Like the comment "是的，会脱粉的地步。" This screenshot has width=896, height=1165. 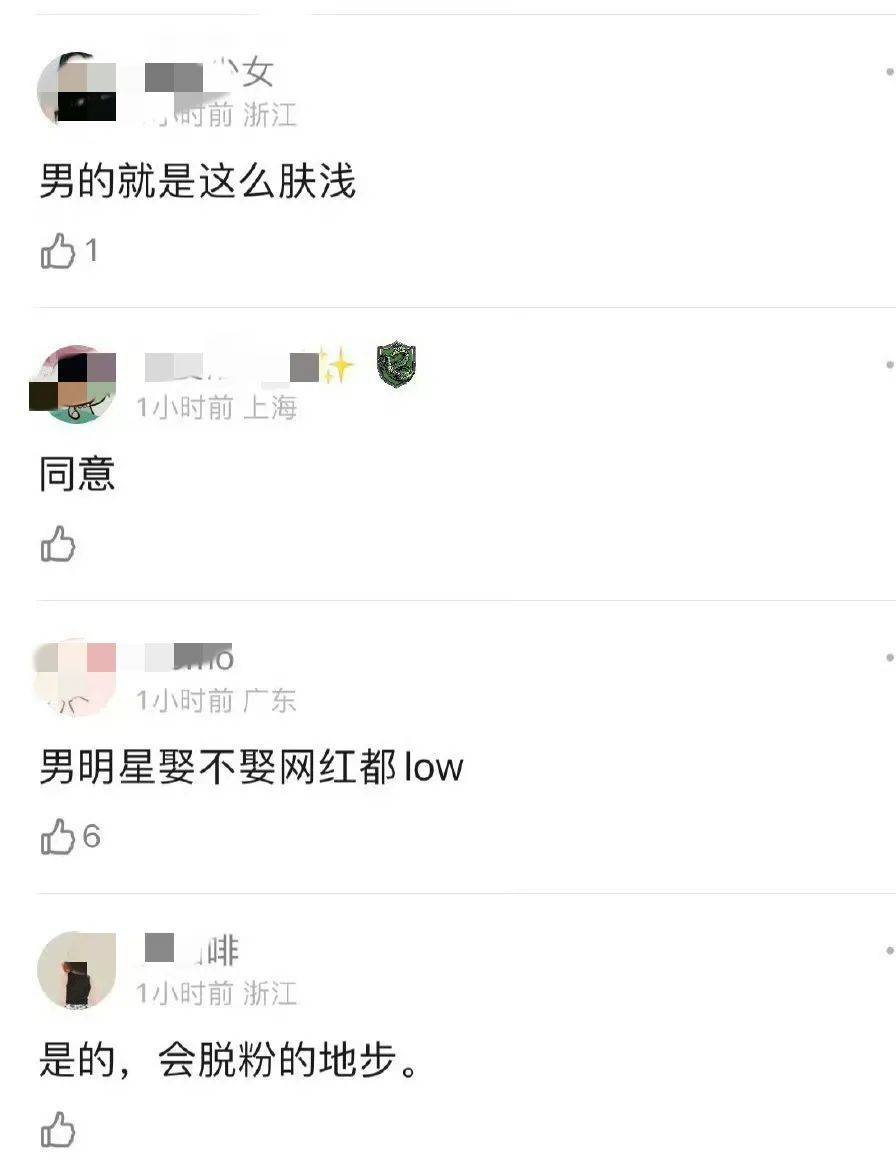click(x=58, y=1131)
